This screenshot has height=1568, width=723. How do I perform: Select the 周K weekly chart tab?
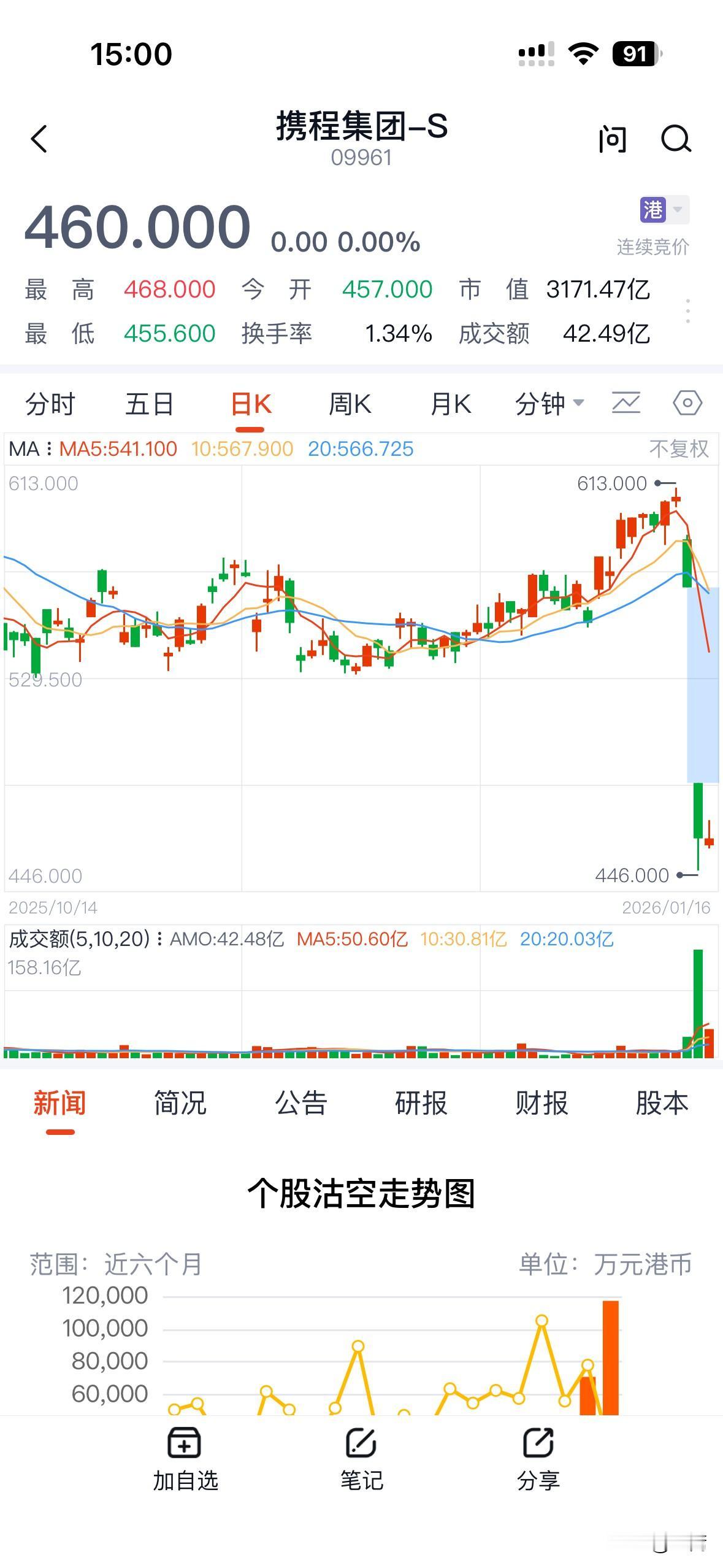click(350, 403)
